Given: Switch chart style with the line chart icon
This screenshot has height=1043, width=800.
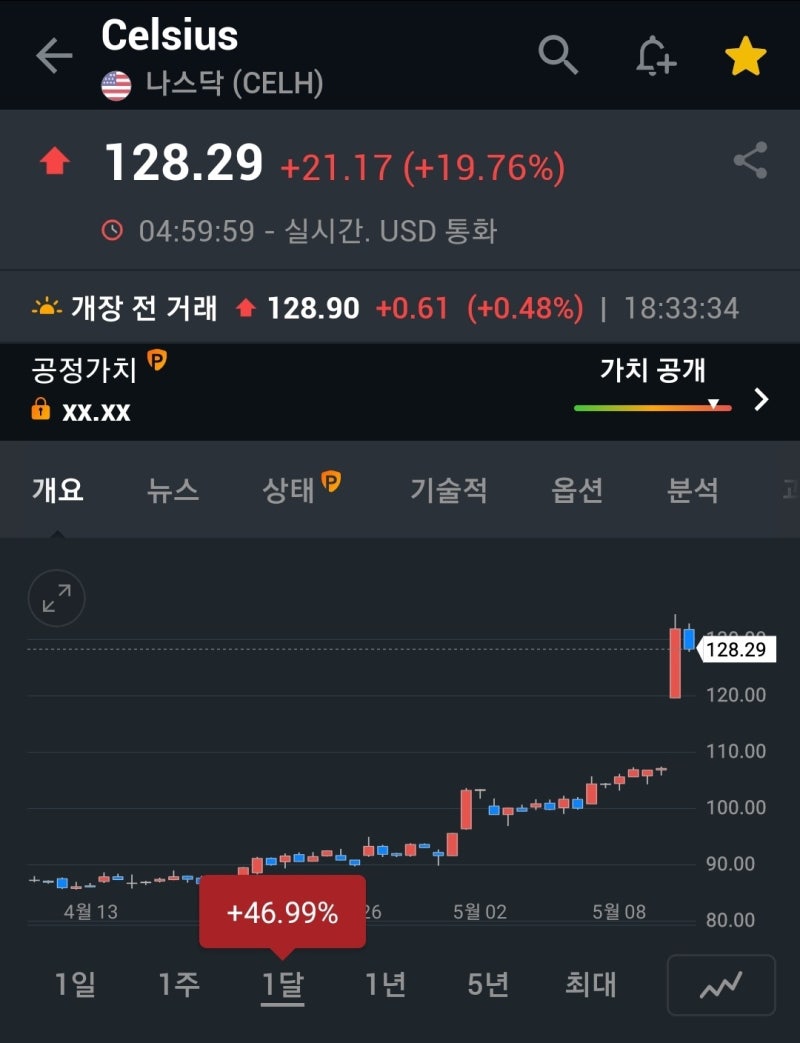Looking at the screenshot, I should [720, 985].
